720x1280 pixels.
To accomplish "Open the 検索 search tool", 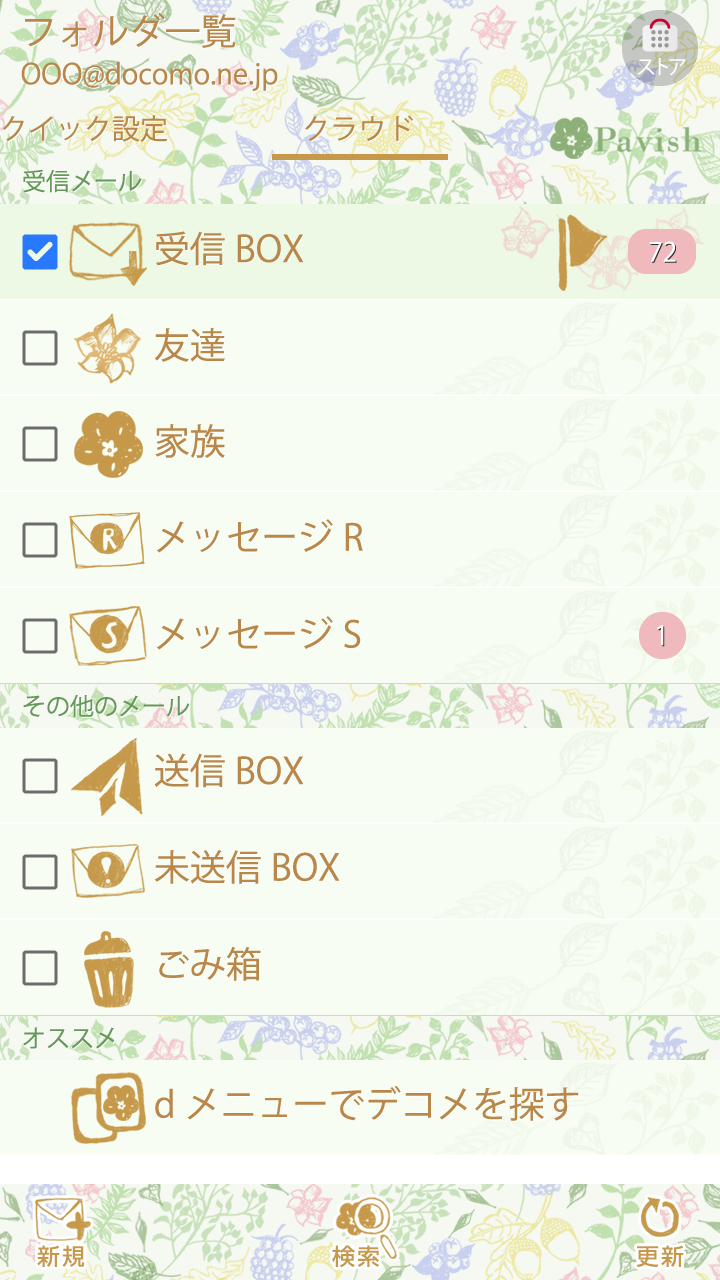I will coord(360,1233).
